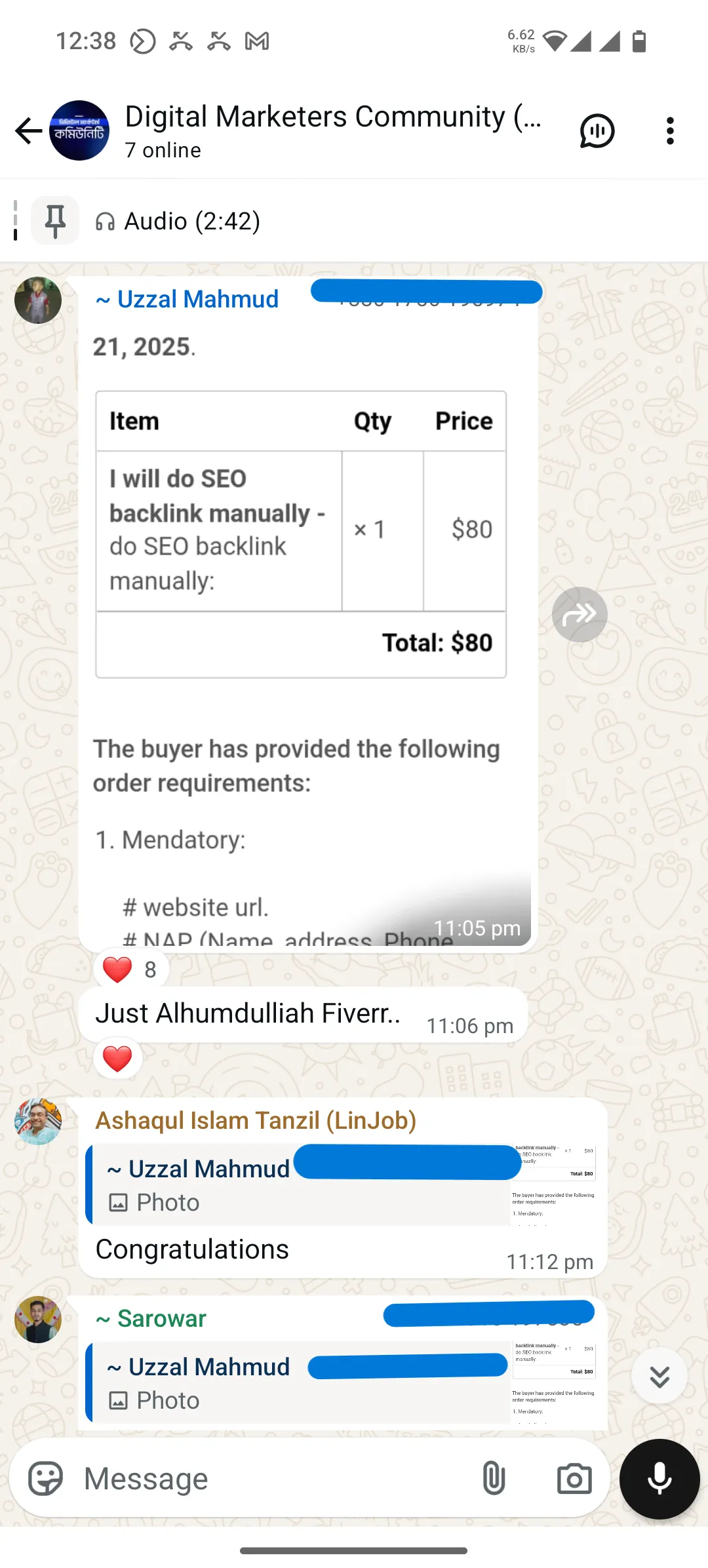Go back from the group chat
Image resolution: width=708 pixels, height=1568 pixels.
pyautogui.click(x=29, y=131)
